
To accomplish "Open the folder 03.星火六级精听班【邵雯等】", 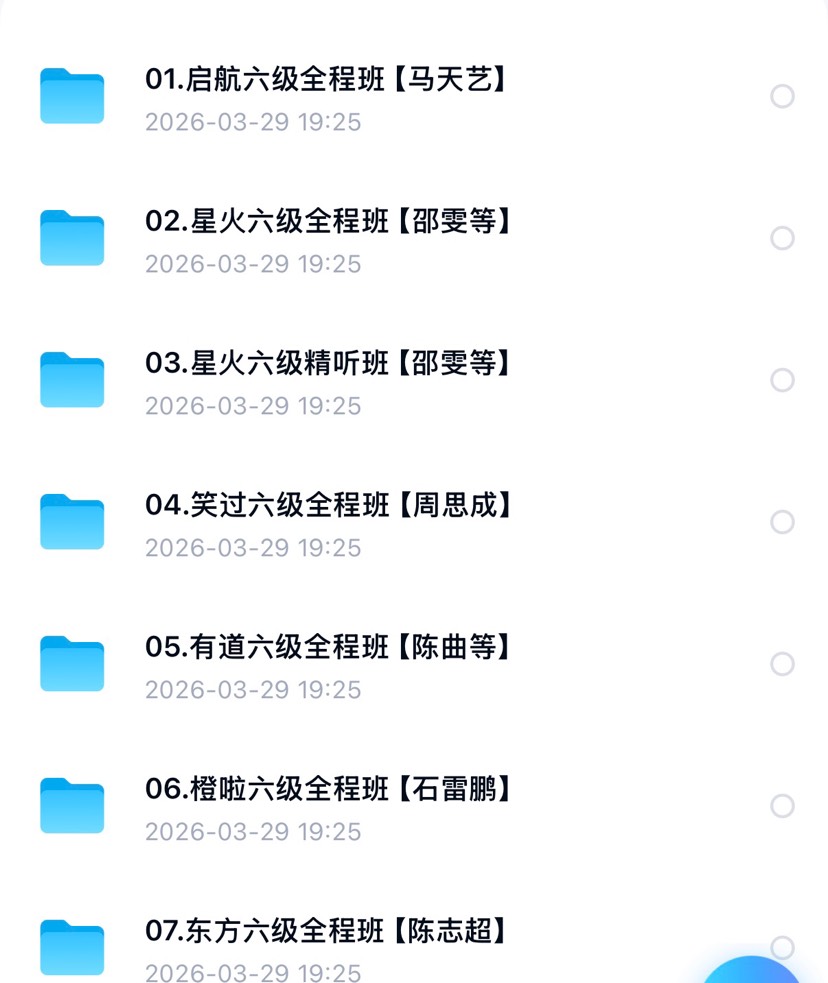I will [329, 365].
